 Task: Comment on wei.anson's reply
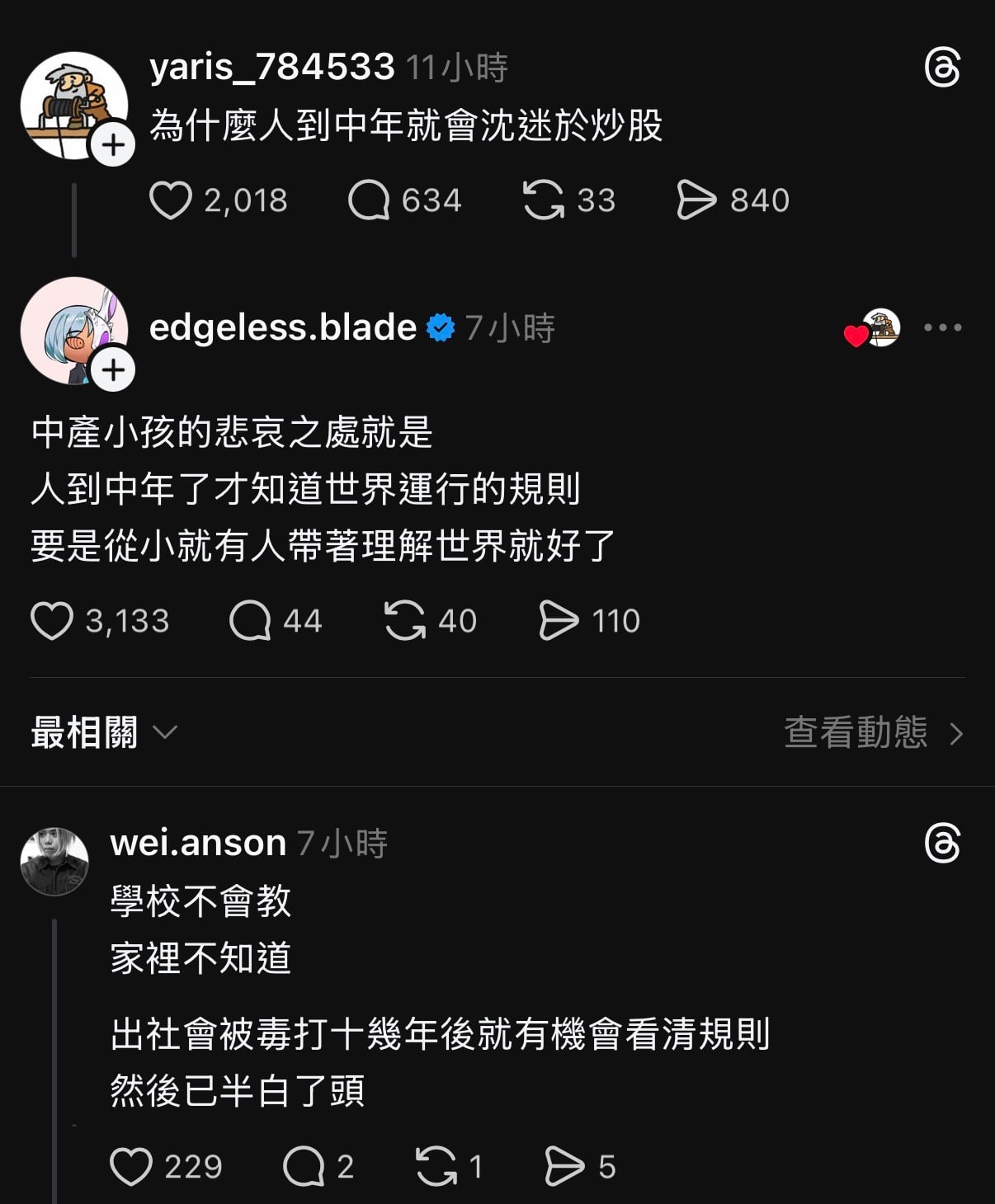pyautogui.click(x=303, y=1167)
